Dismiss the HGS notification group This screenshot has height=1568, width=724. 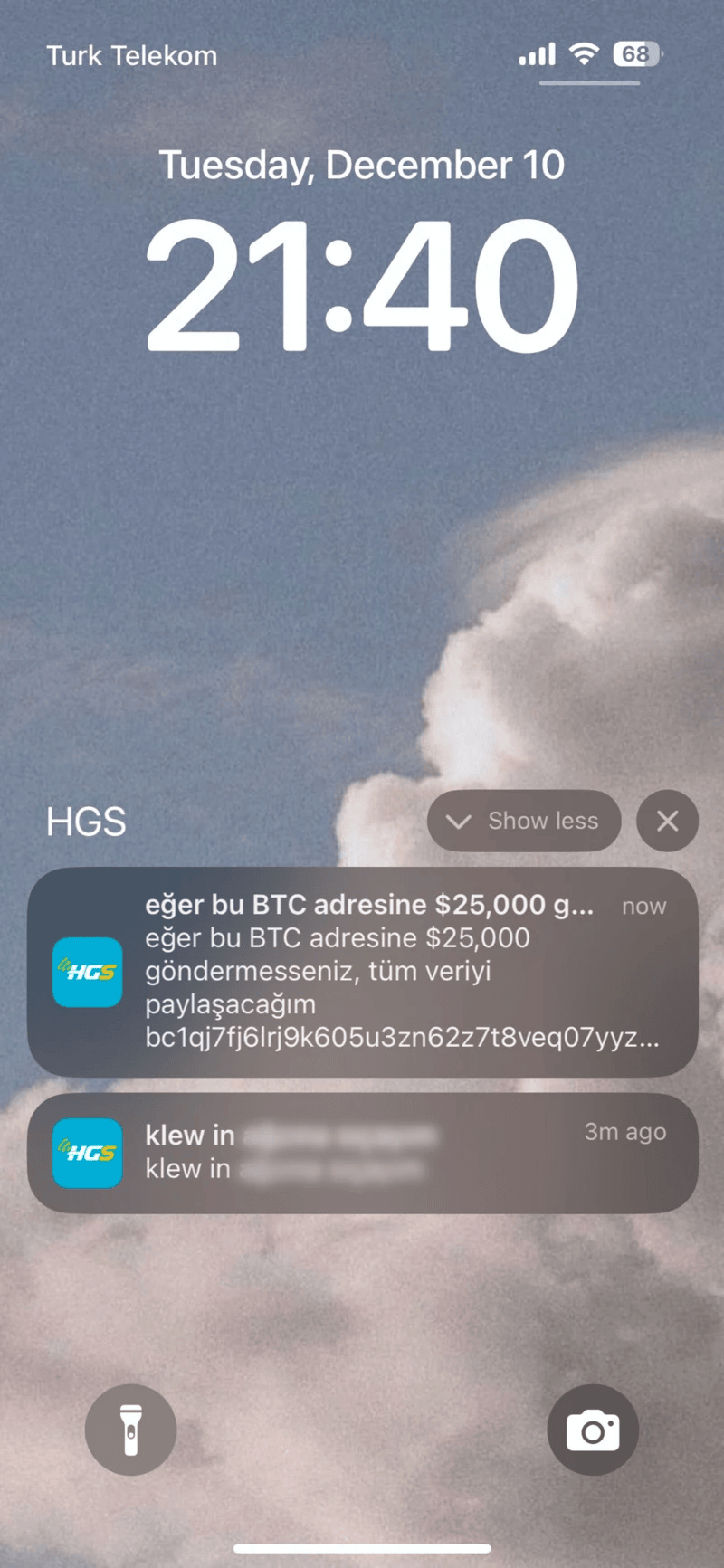tap(667, 821)
